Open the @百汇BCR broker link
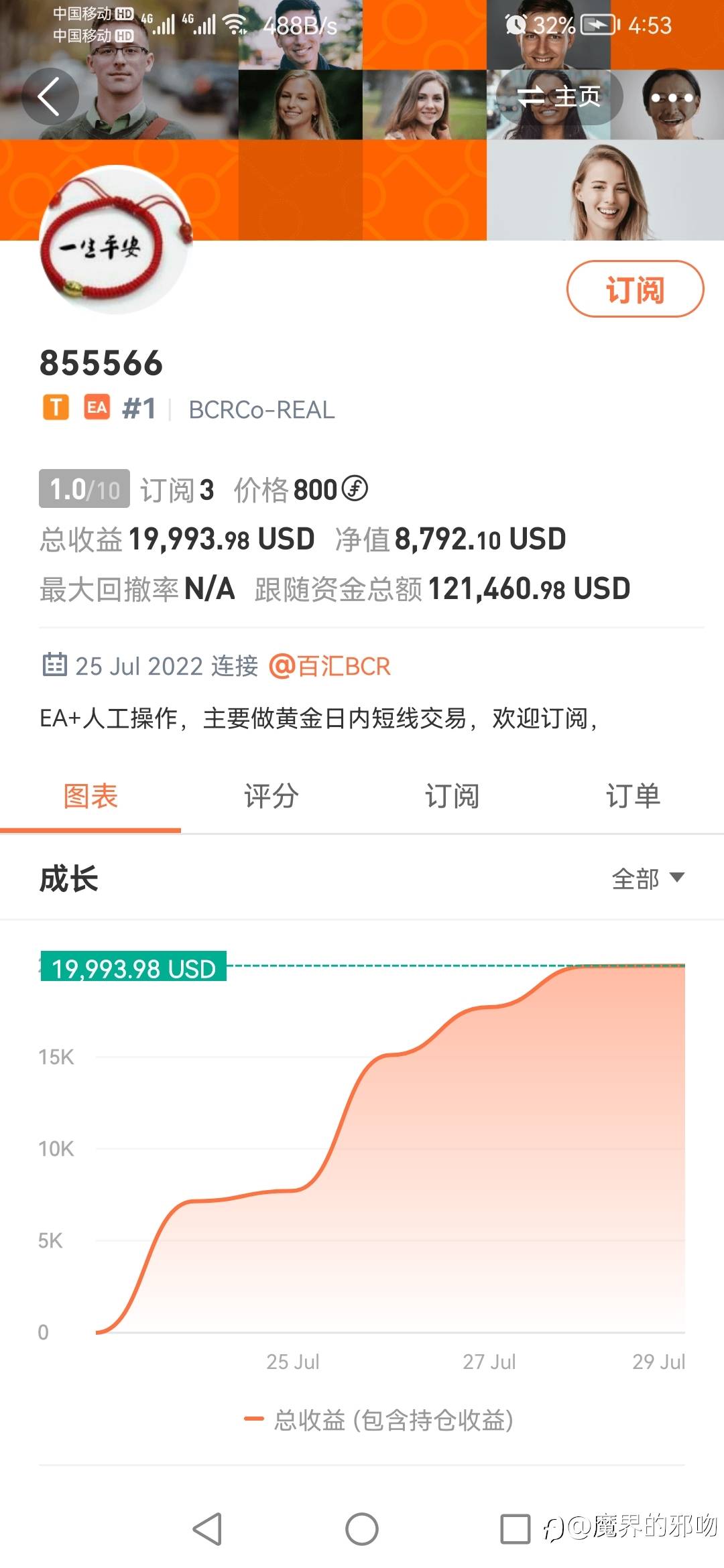Screen dimensions: 724x1568 coord(330,666)
